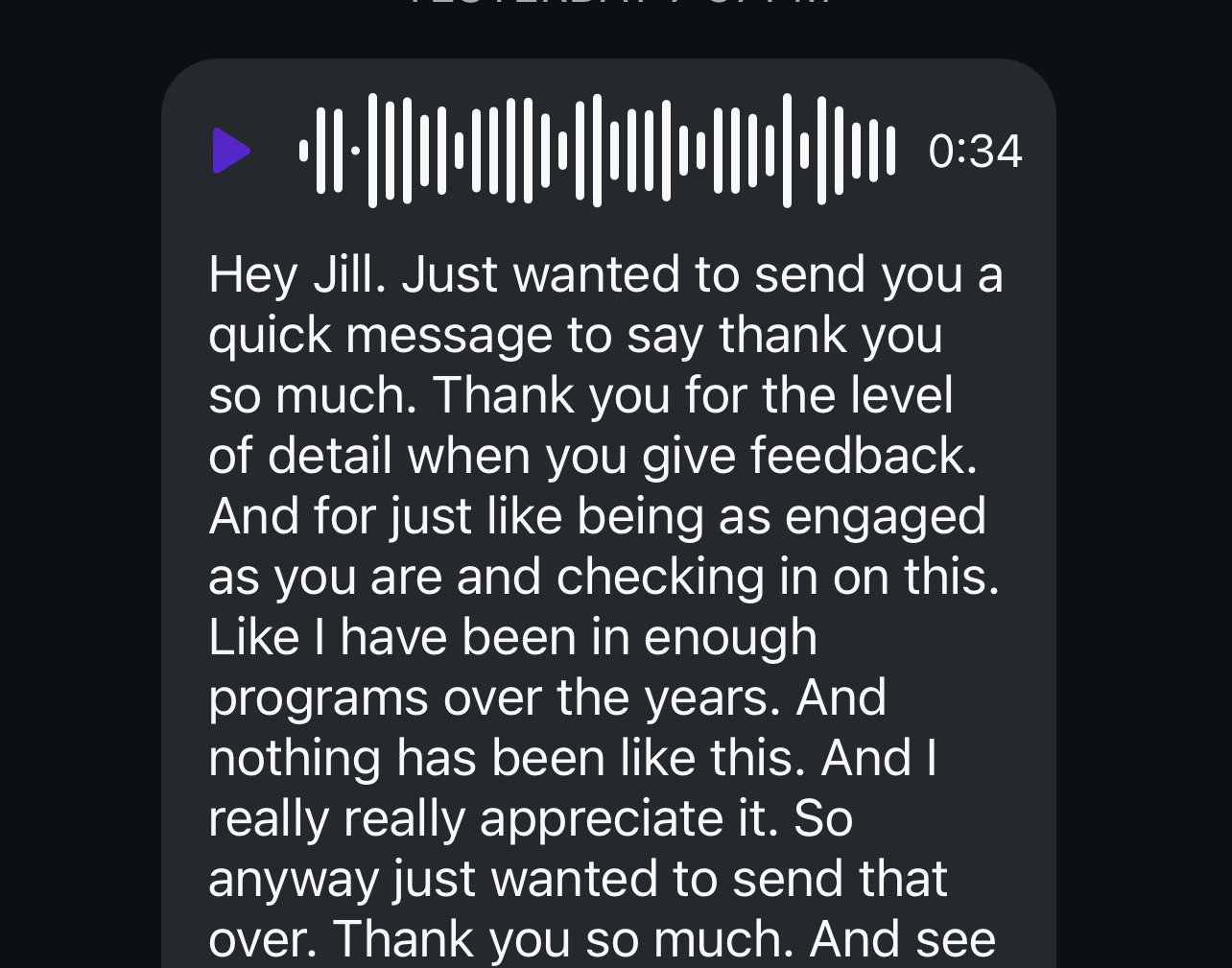Play the 0:34 voice message
1232x968 pixels.
[230, 151]
